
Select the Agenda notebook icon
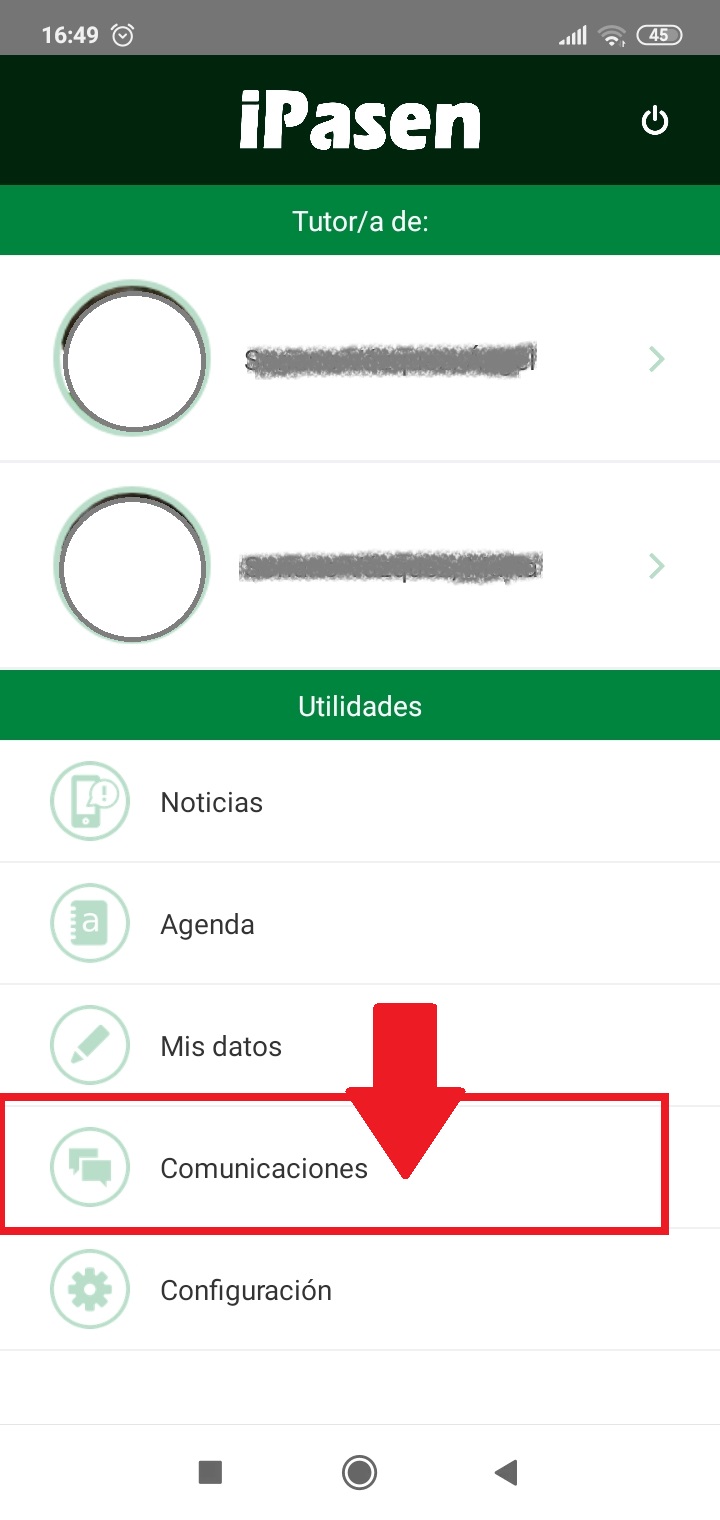point(89,923)
